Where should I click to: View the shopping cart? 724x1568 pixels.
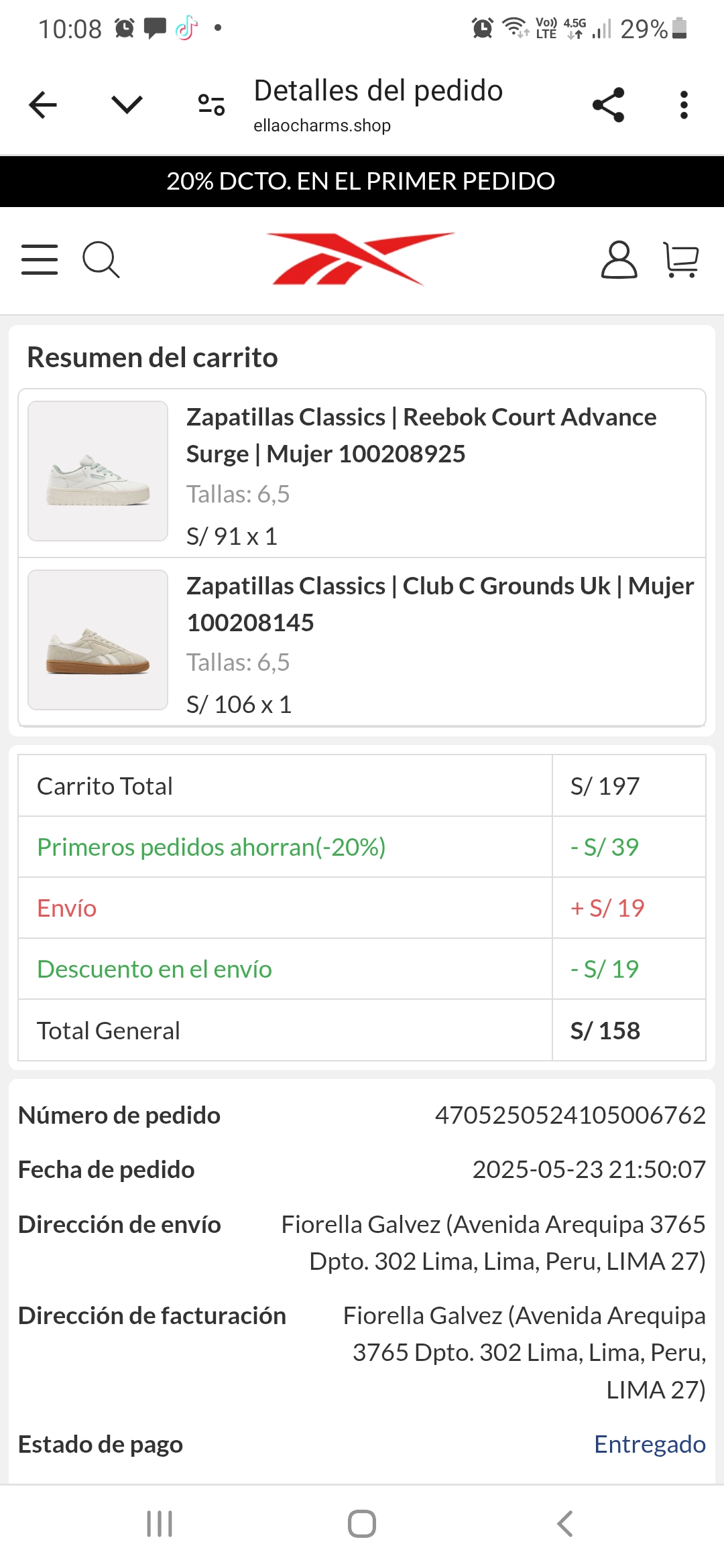681,260
